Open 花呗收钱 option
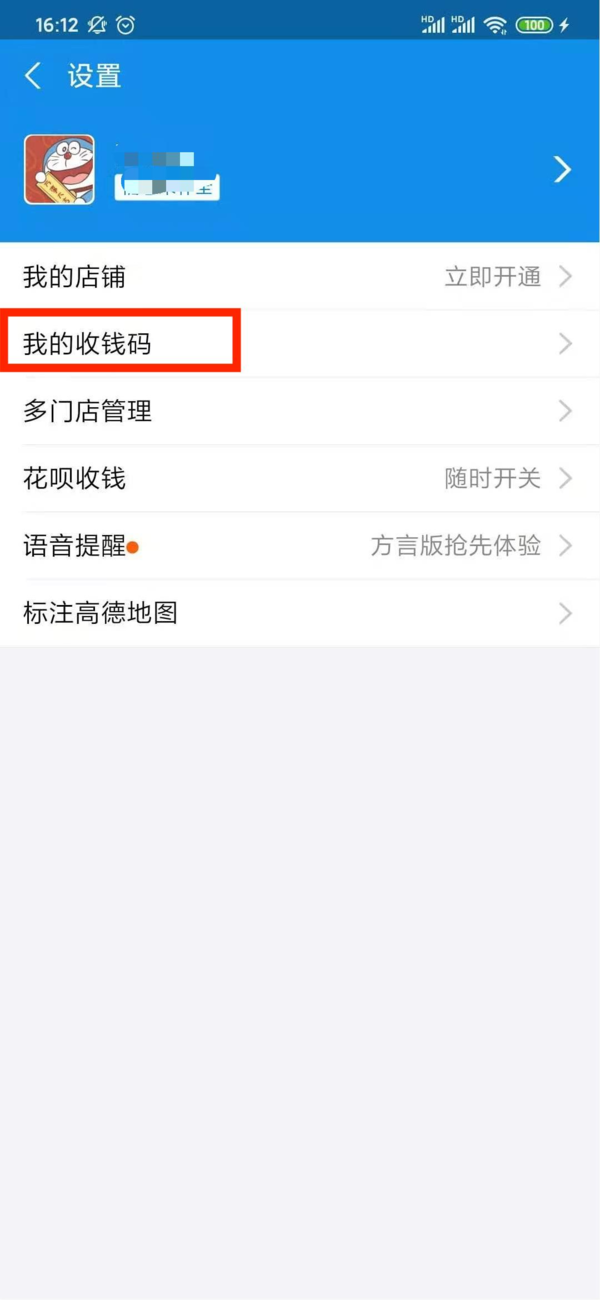Screen dimensions: 600x1300 pos(300,478)
